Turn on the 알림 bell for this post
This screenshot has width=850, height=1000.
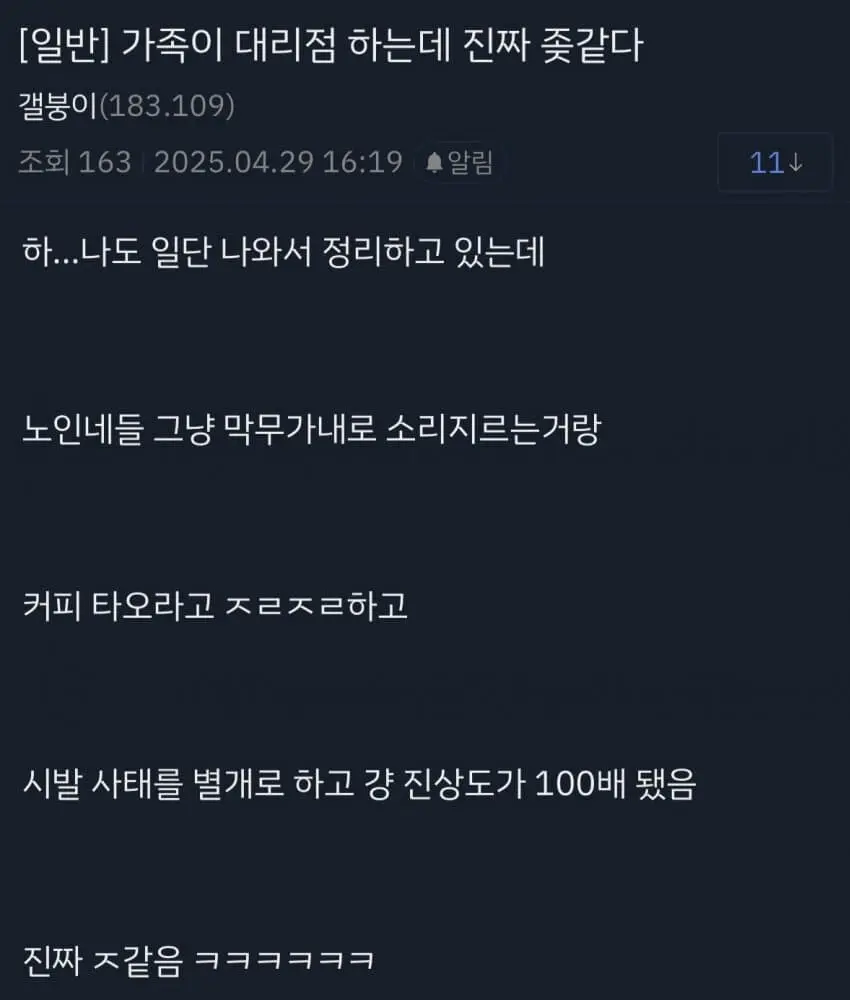coord(459,162)
